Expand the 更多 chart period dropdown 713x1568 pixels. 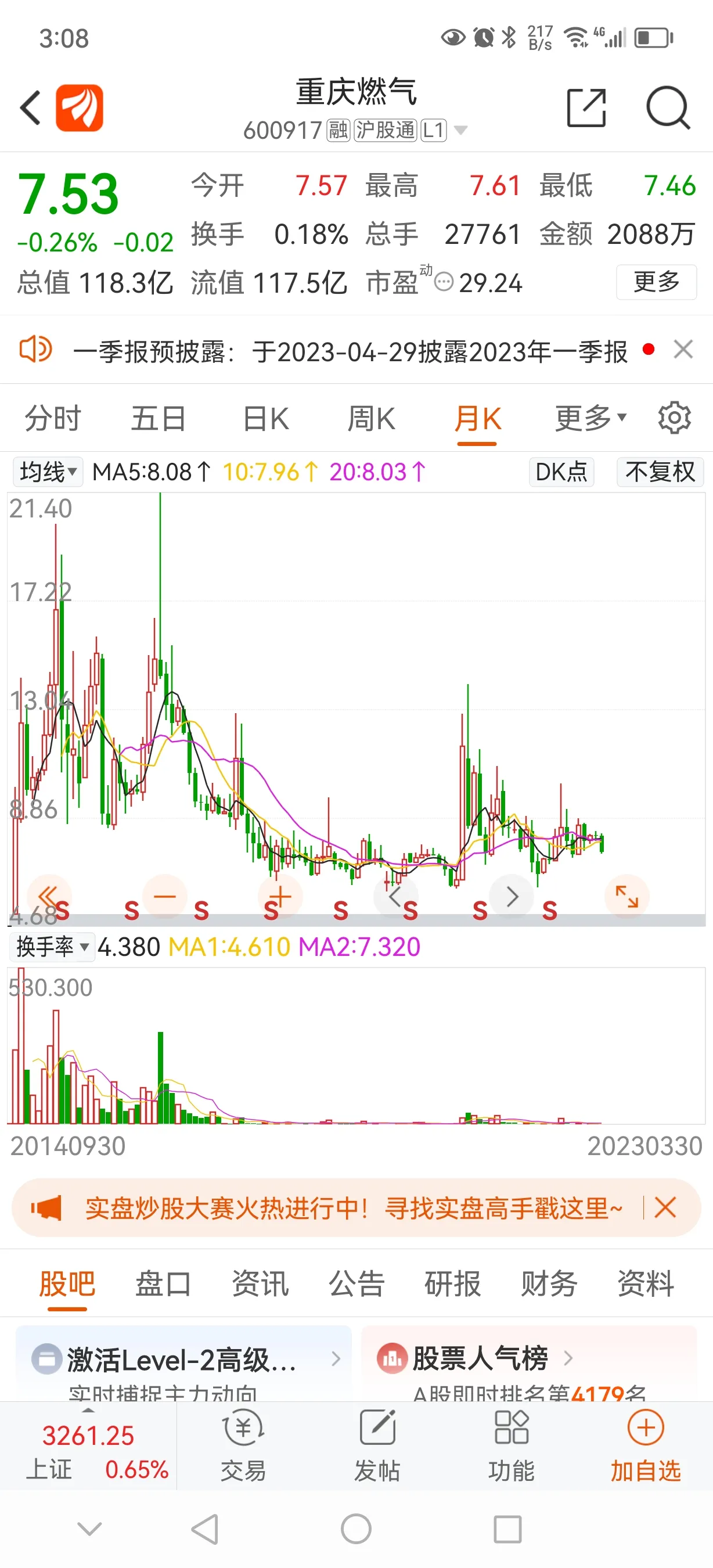click(x=589, y=419)
